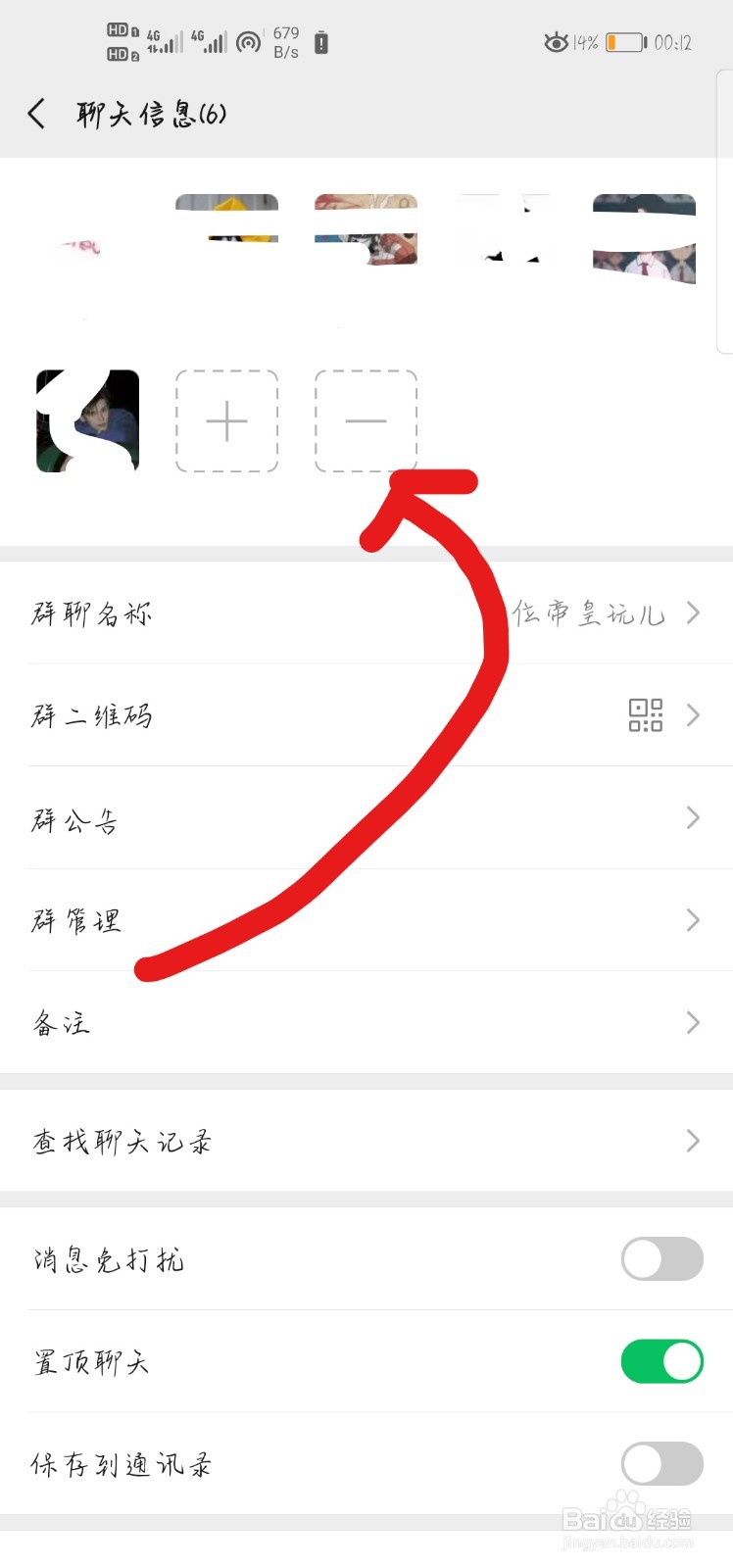The image size is (733, 1568).
Task: Tap the add member plus icon
Action: (226, 421)
